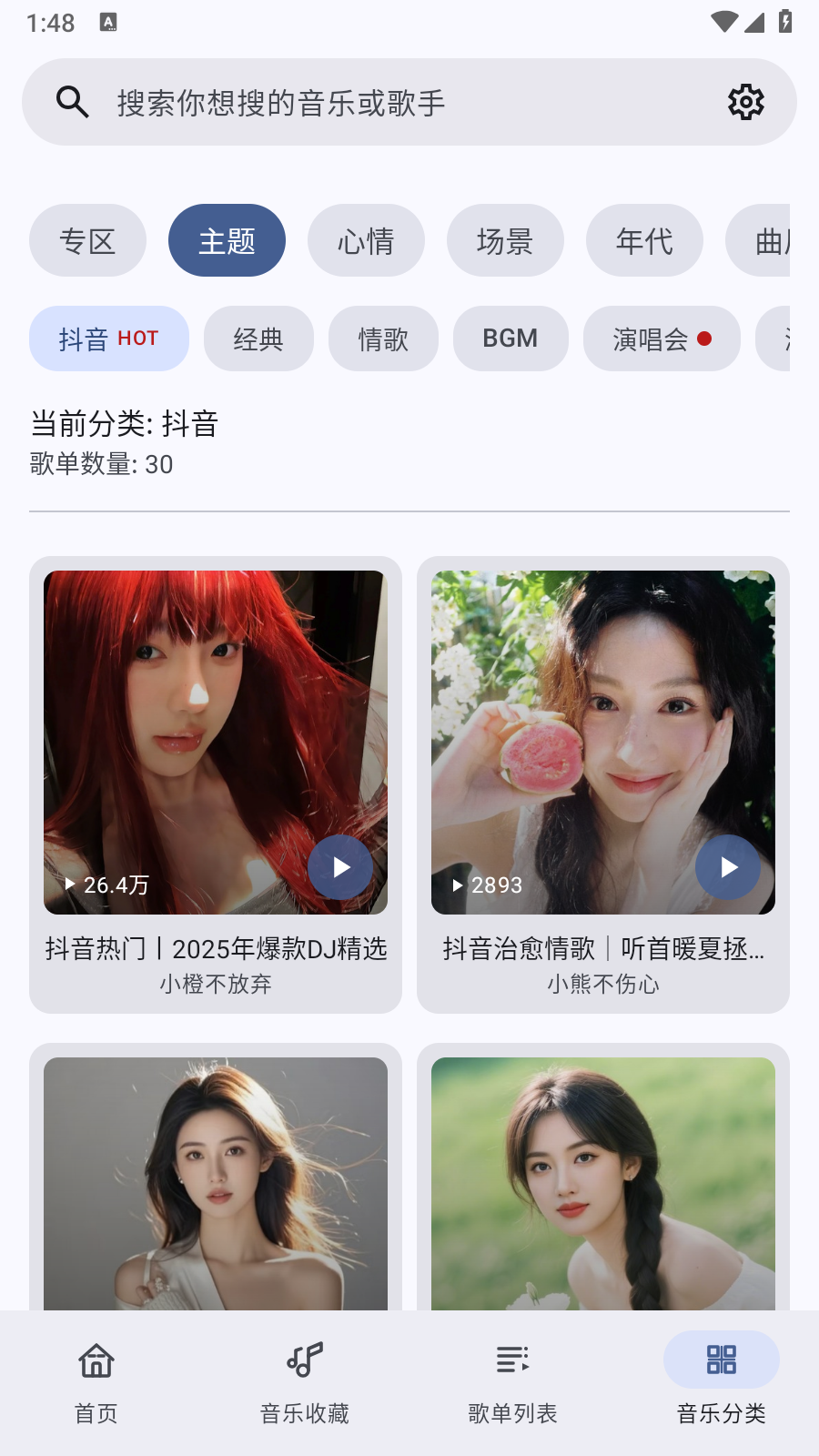Screen dimensions: 819x1456
Task: Select the 音乐分类 category grid icon
Action: (x=720, y=1360)
